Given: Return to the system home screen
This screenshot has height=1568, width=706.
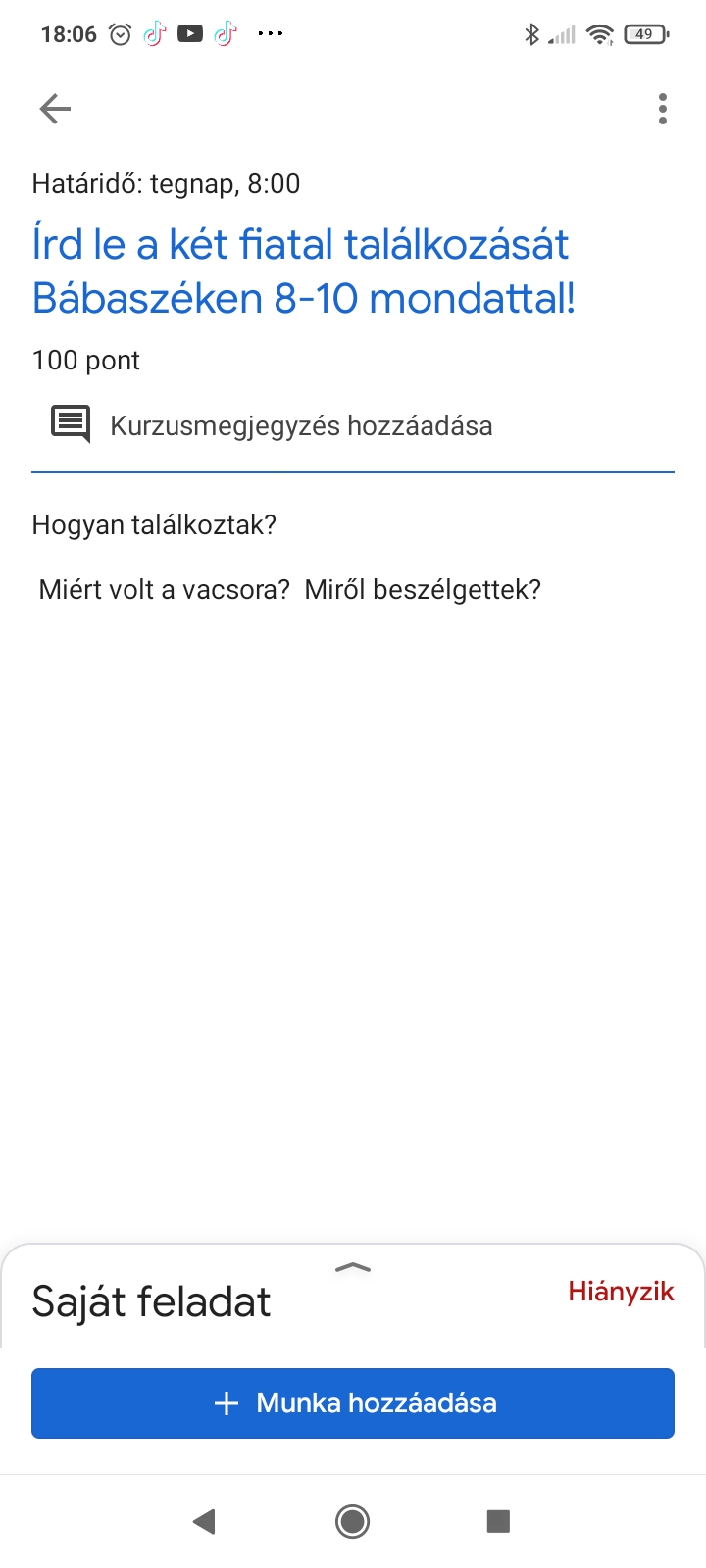Looking at the screenshot, I should (353, 1521).
